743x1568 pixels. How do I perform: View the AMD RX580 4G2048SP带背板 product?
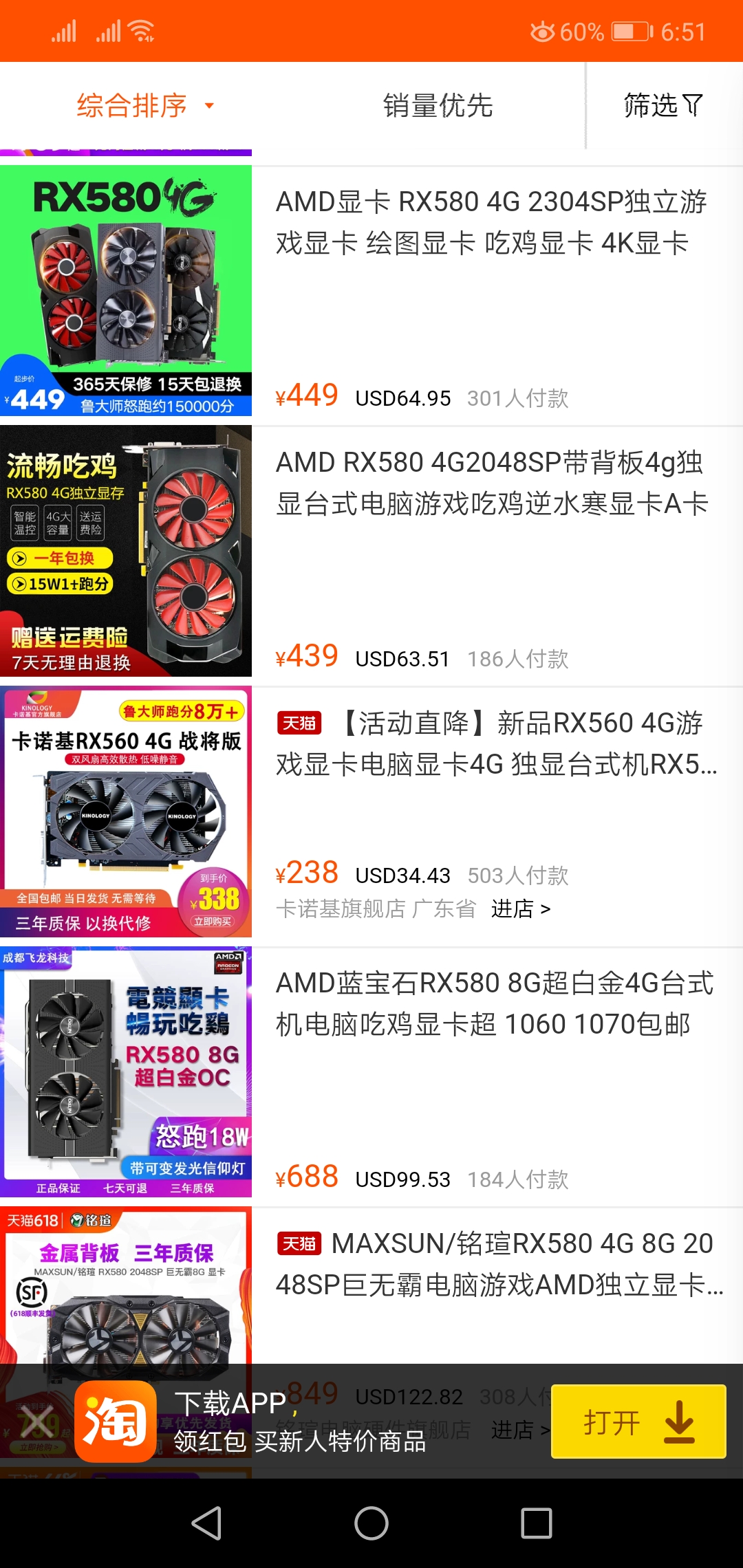tap(491, 483)
